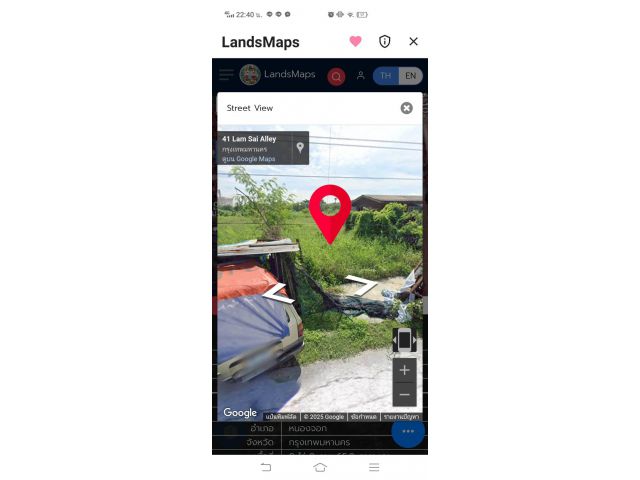
Task: Toggle the device motion tracking control
Action: [404, 340]
